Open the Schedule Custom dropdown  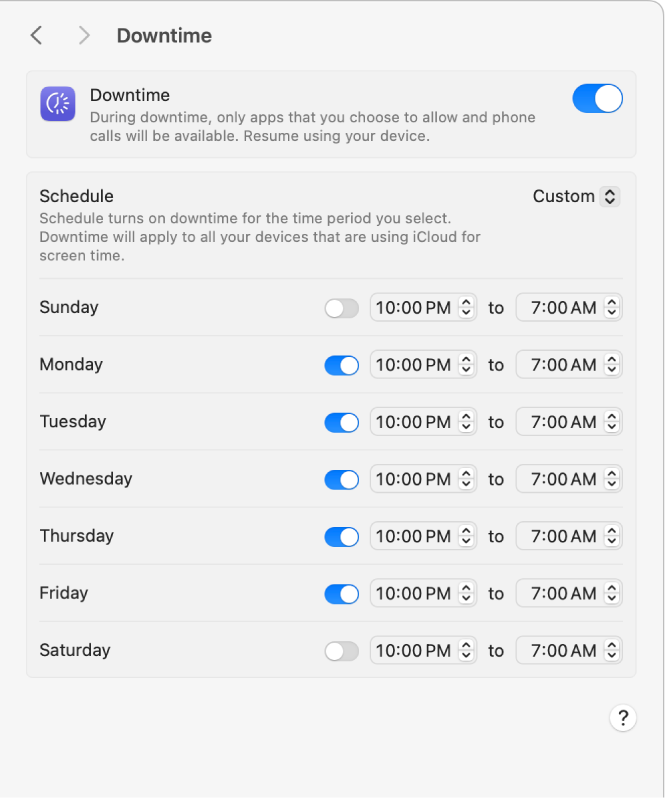576,197
